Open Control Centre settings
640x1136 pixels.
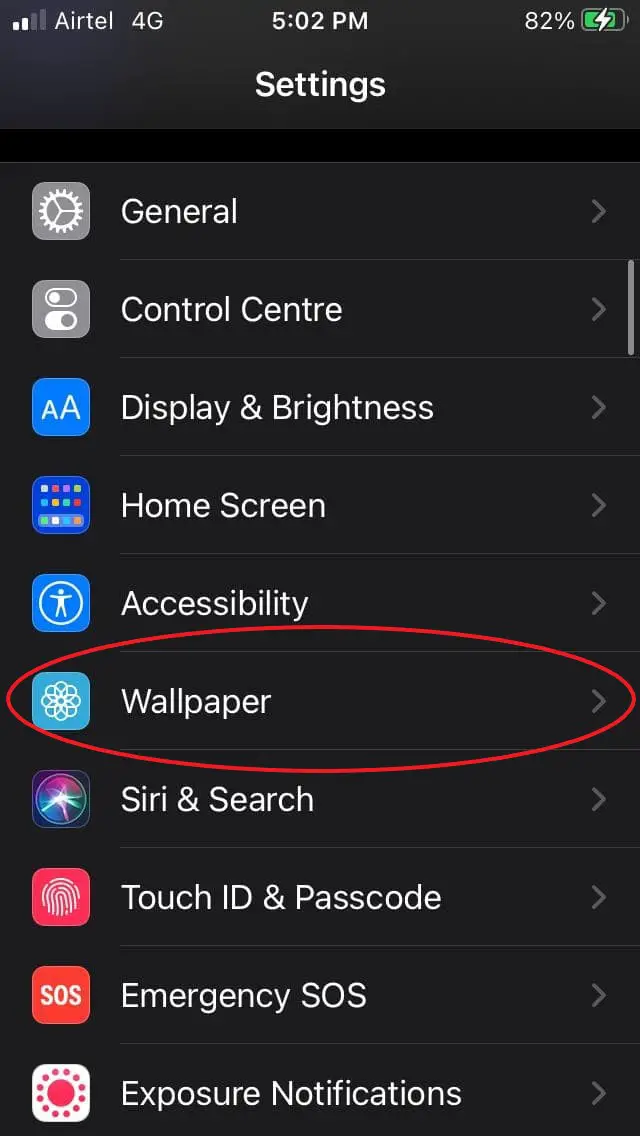[320, 309]
